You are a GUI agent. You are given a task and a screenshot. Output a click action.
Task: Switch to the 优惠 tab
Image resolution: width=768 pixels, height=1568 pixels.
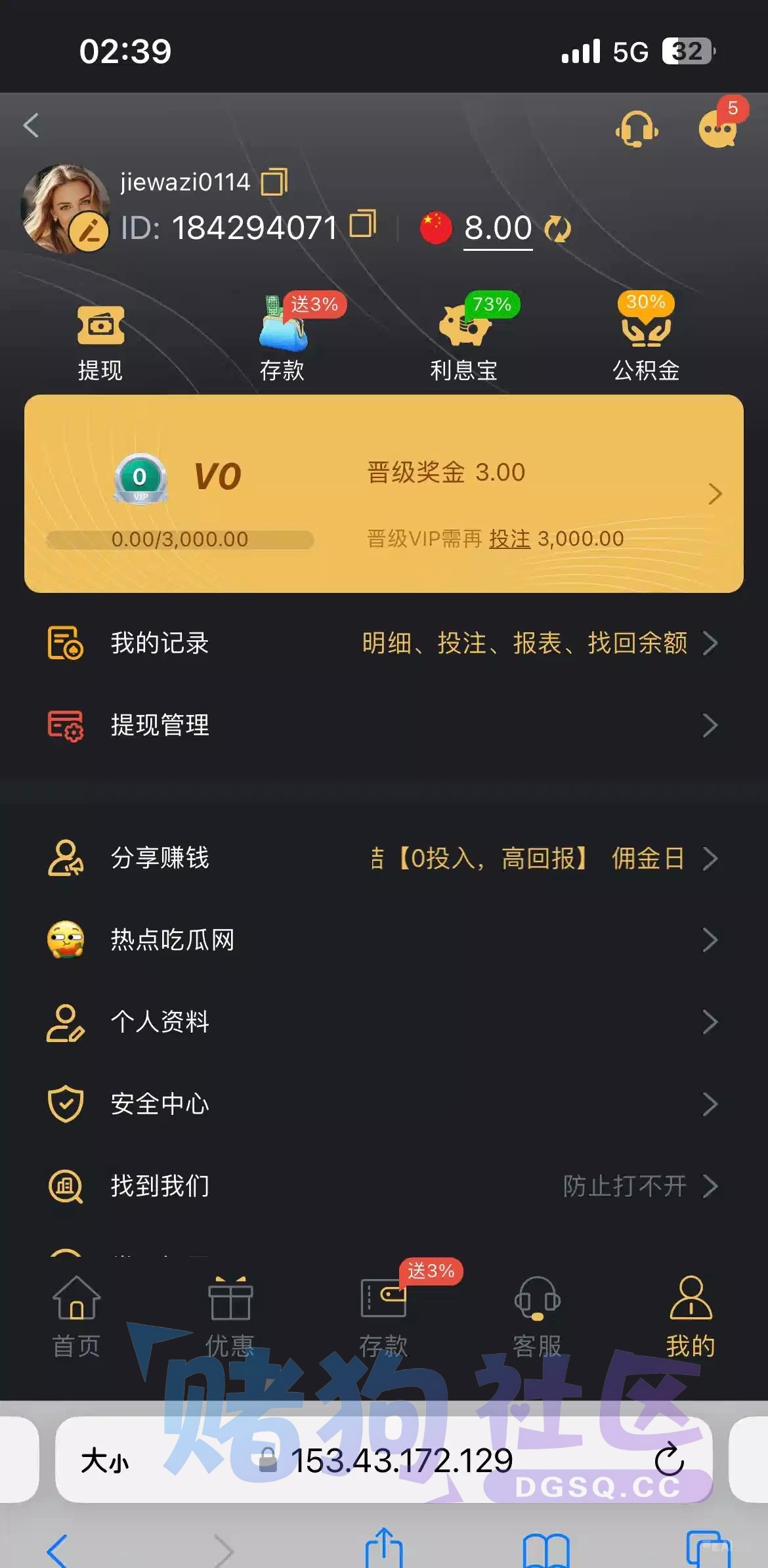(230, 1317)
